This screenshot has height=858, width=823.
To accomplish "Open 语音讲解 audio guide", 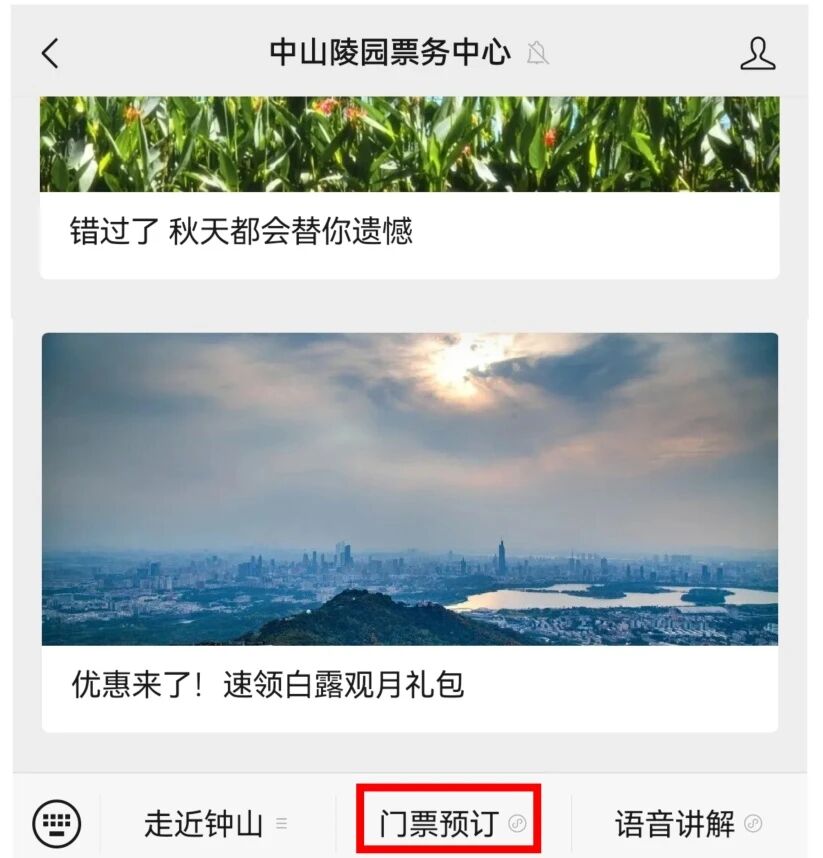I will tap(687, 824).
